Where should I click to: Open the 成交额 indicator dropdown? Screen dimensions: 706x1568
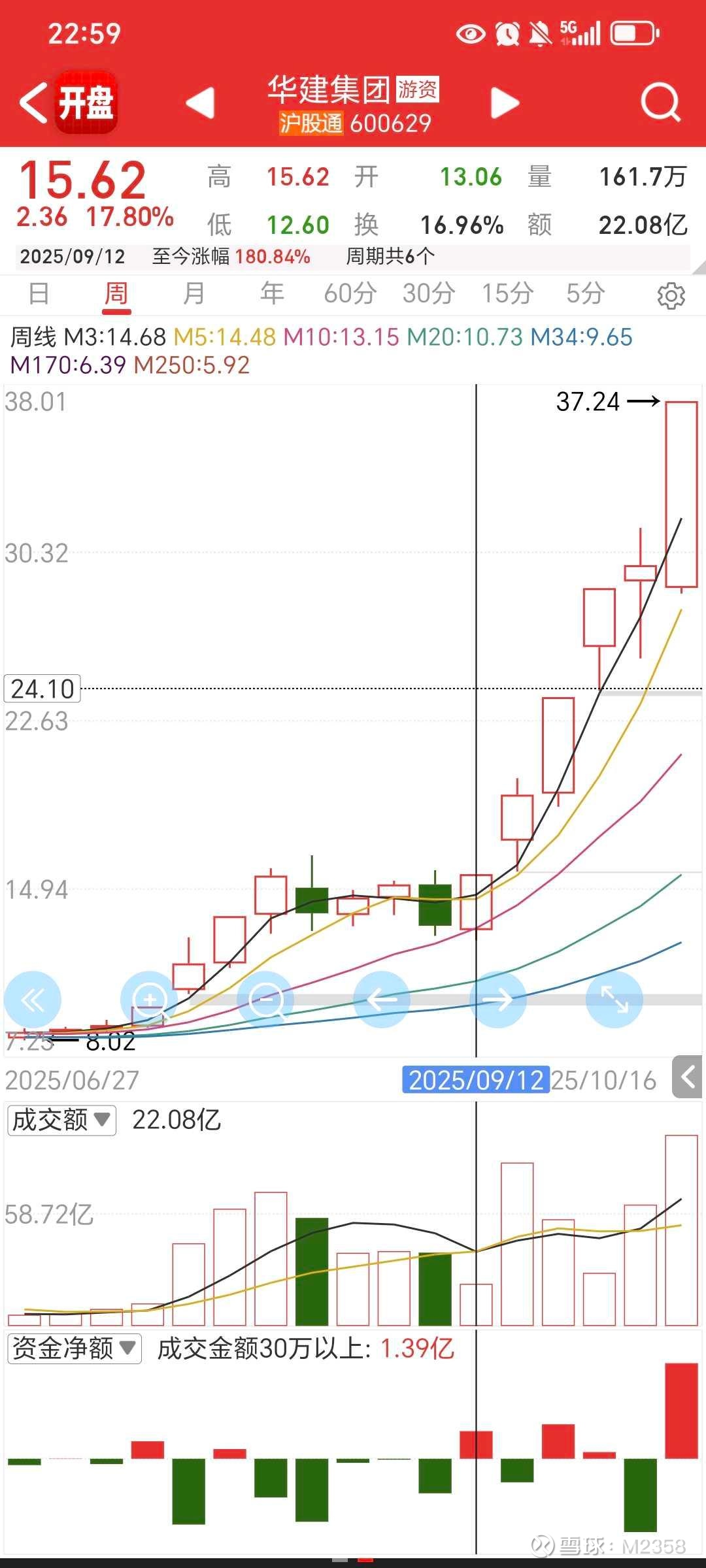pyautogui.click(x=61, y=1120)
